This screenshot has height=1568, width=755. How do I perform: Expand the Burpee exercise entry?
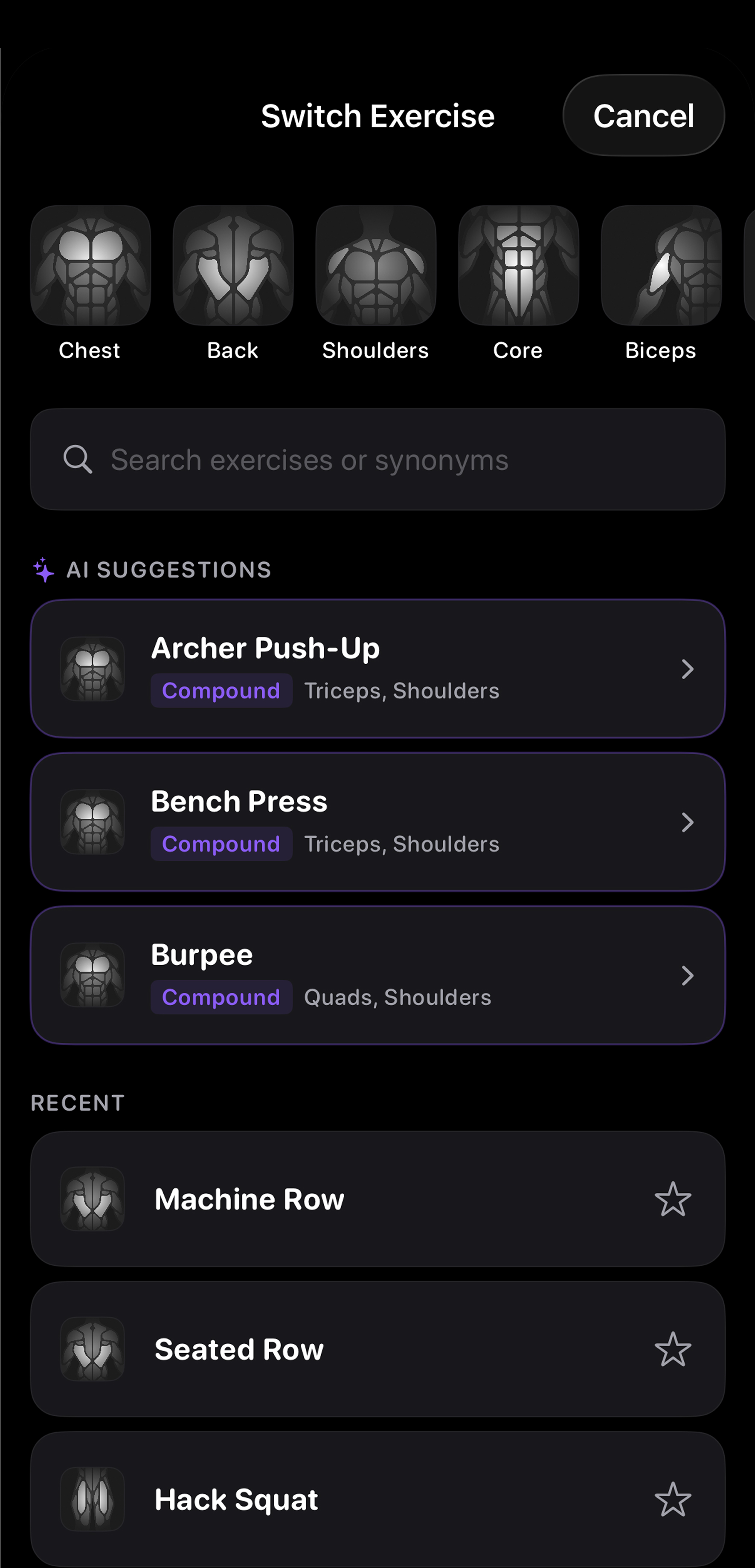pos(688,976)
